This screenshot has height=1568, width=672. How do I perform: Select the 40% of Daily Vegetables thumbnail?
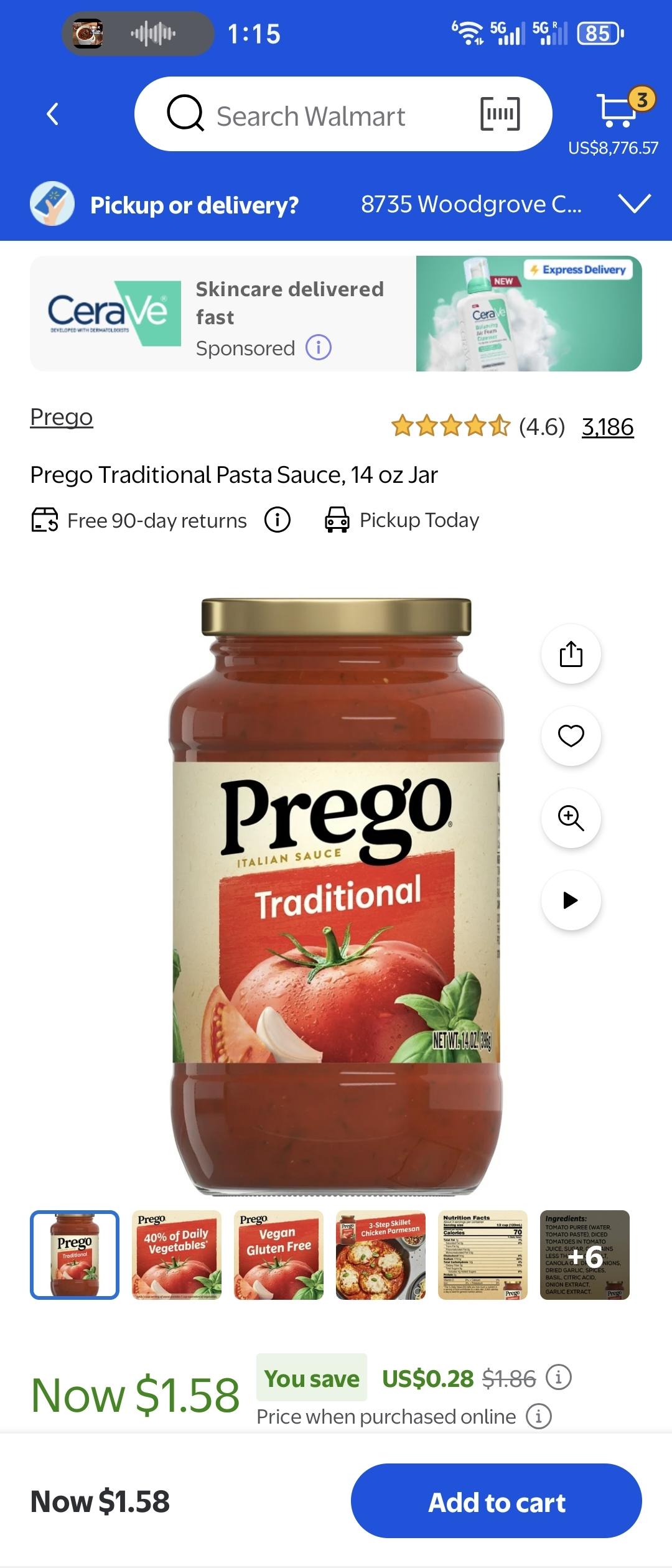(x=177, y=1255)
